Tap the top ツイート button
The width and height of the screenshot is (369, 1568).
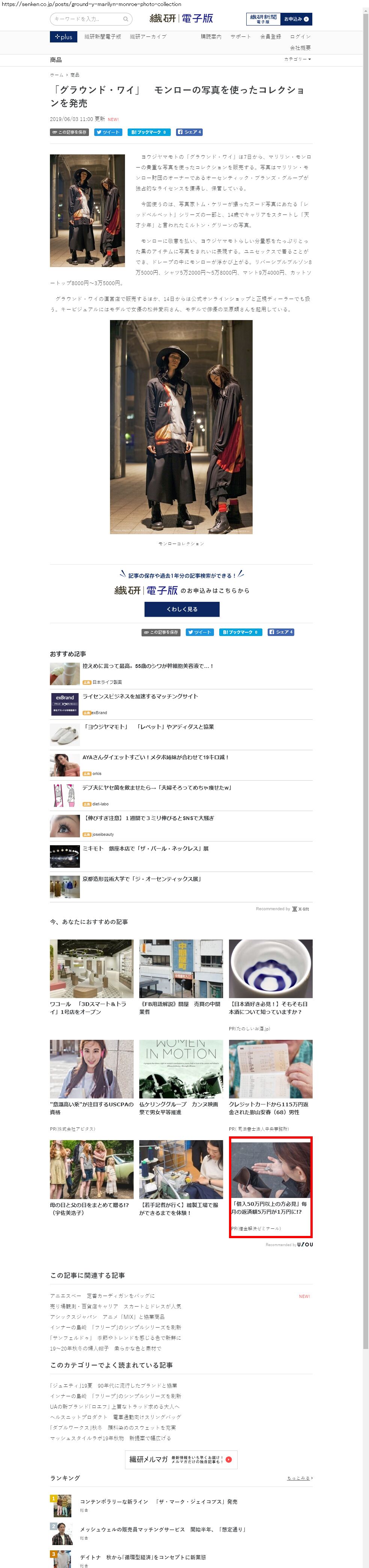coord(108,132)
